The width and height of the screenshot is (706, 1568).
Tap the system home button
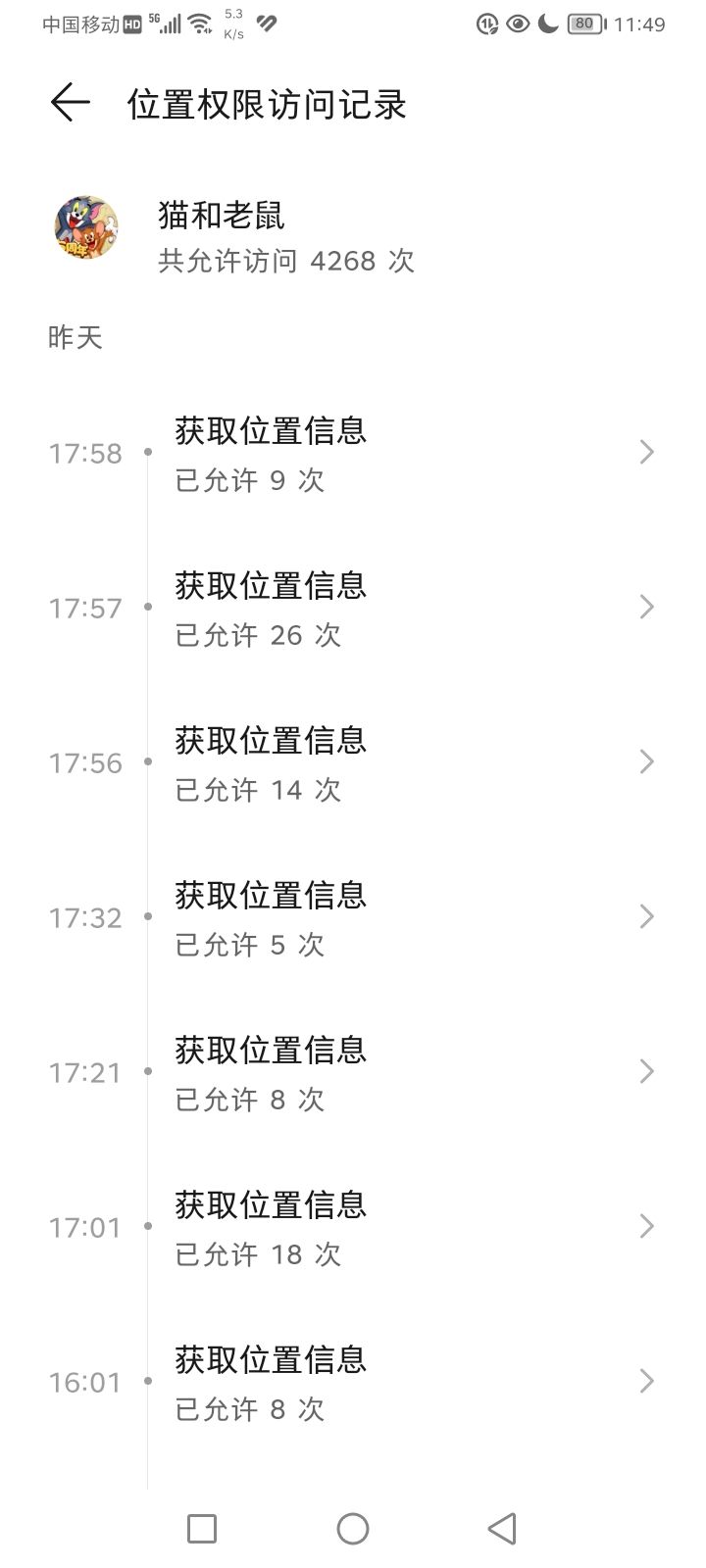pyautogui.click(x=353, y=1529)
